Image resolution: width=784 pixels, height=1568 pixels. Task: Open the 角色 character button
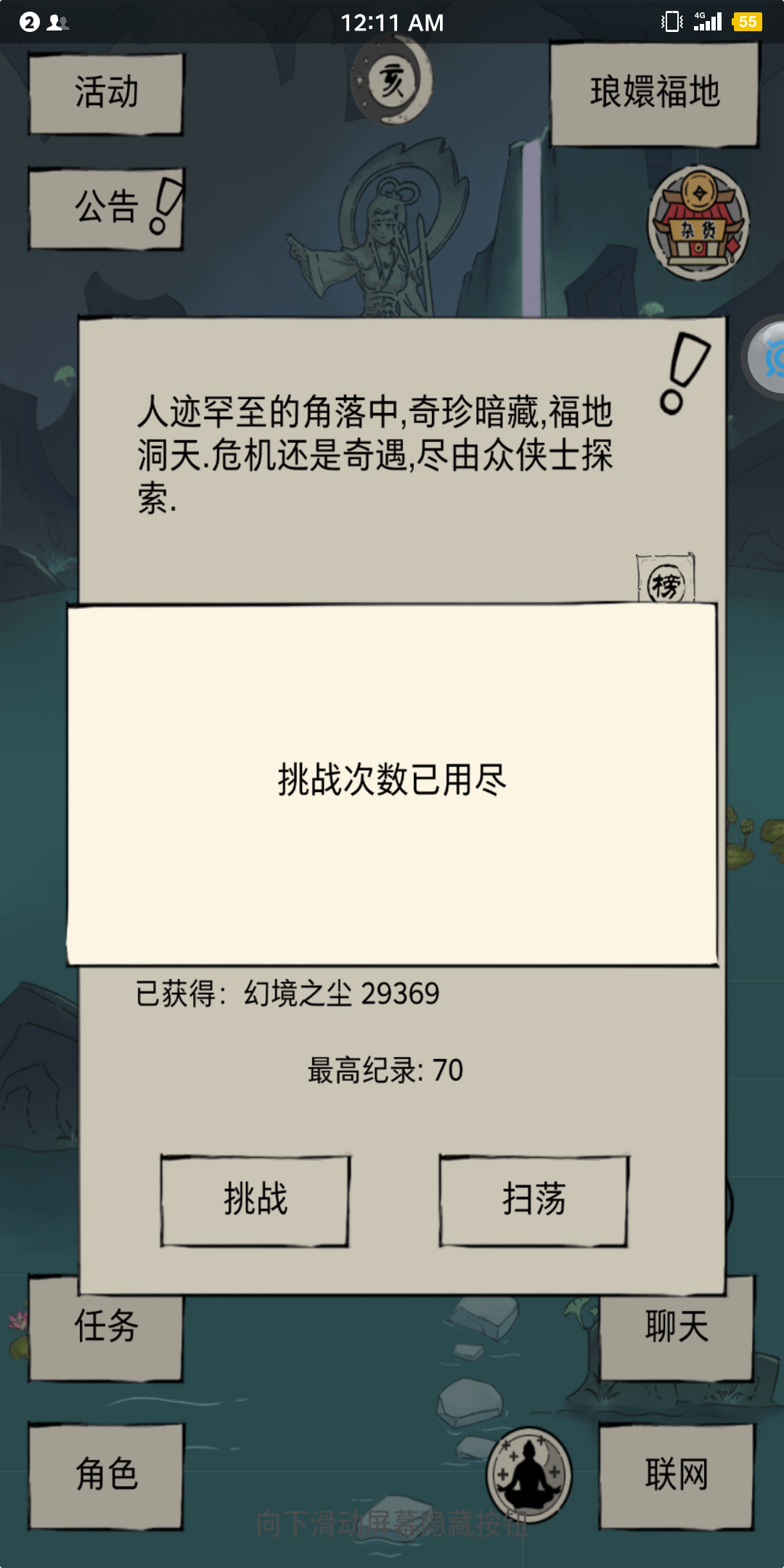[106, 1475]
